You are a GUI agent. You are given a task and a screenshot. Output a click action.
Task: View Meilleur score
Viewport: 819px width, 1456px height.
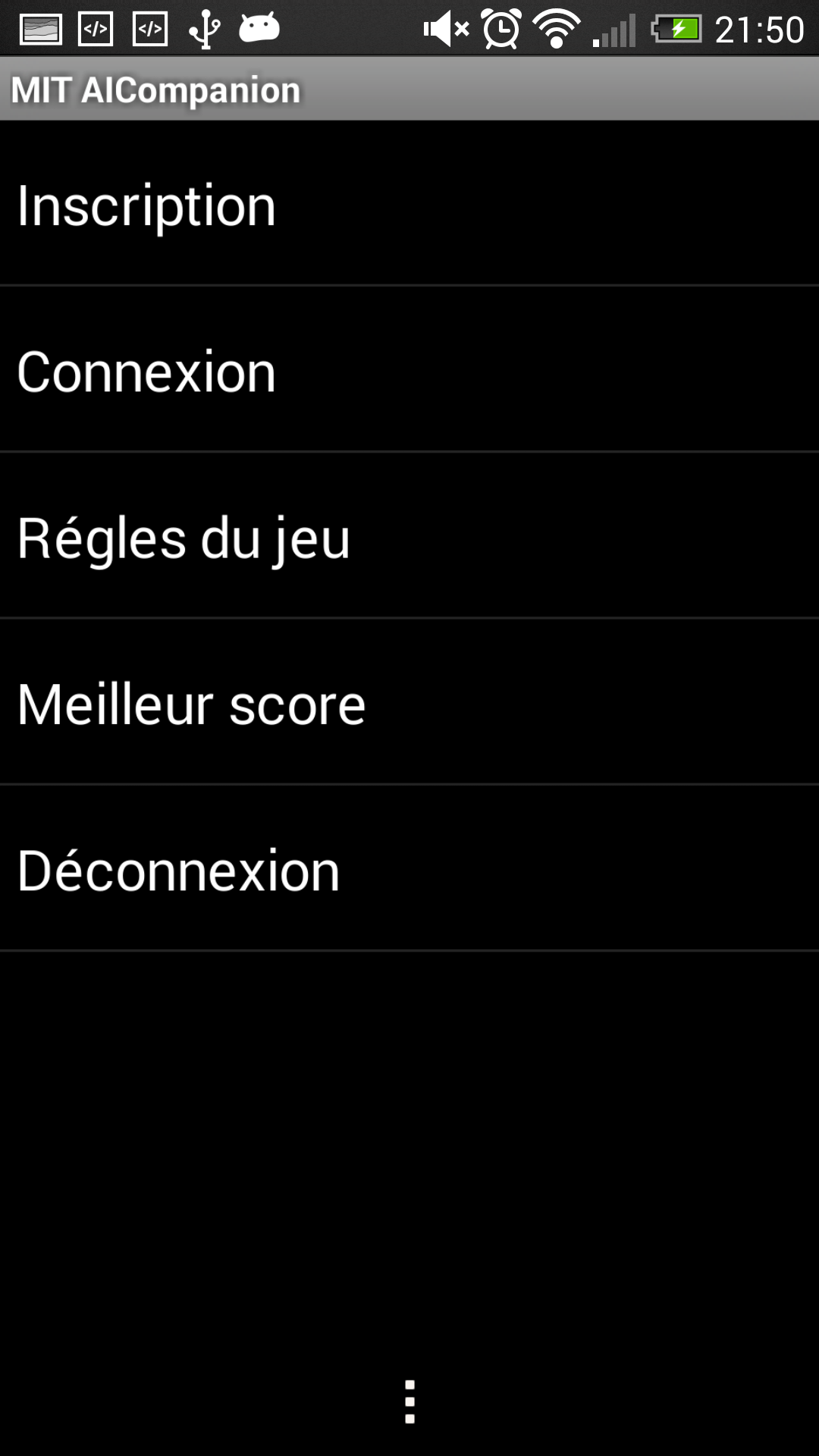pos(409,701)
